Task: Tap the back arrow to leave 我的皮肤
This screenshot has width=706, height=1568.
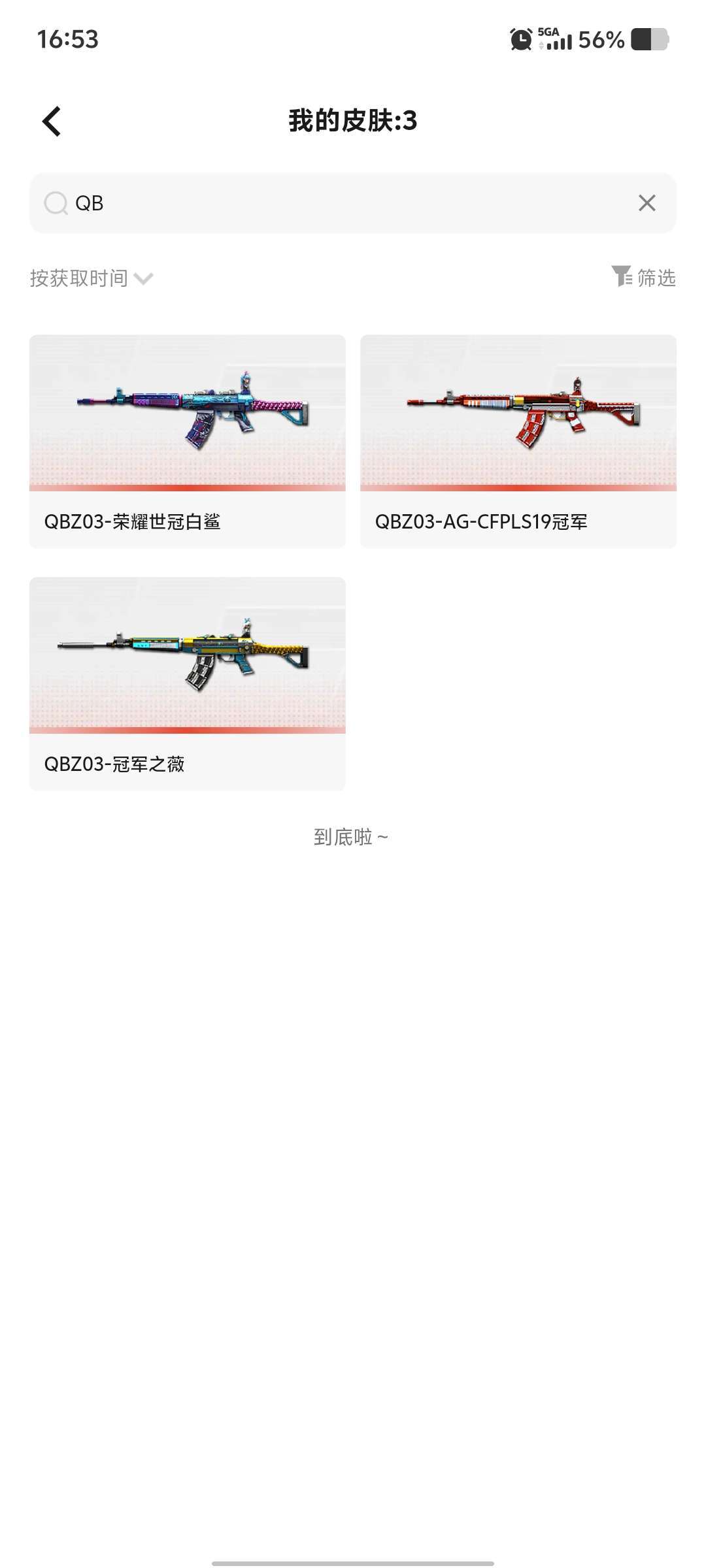Action: click(x=51, y=122)
